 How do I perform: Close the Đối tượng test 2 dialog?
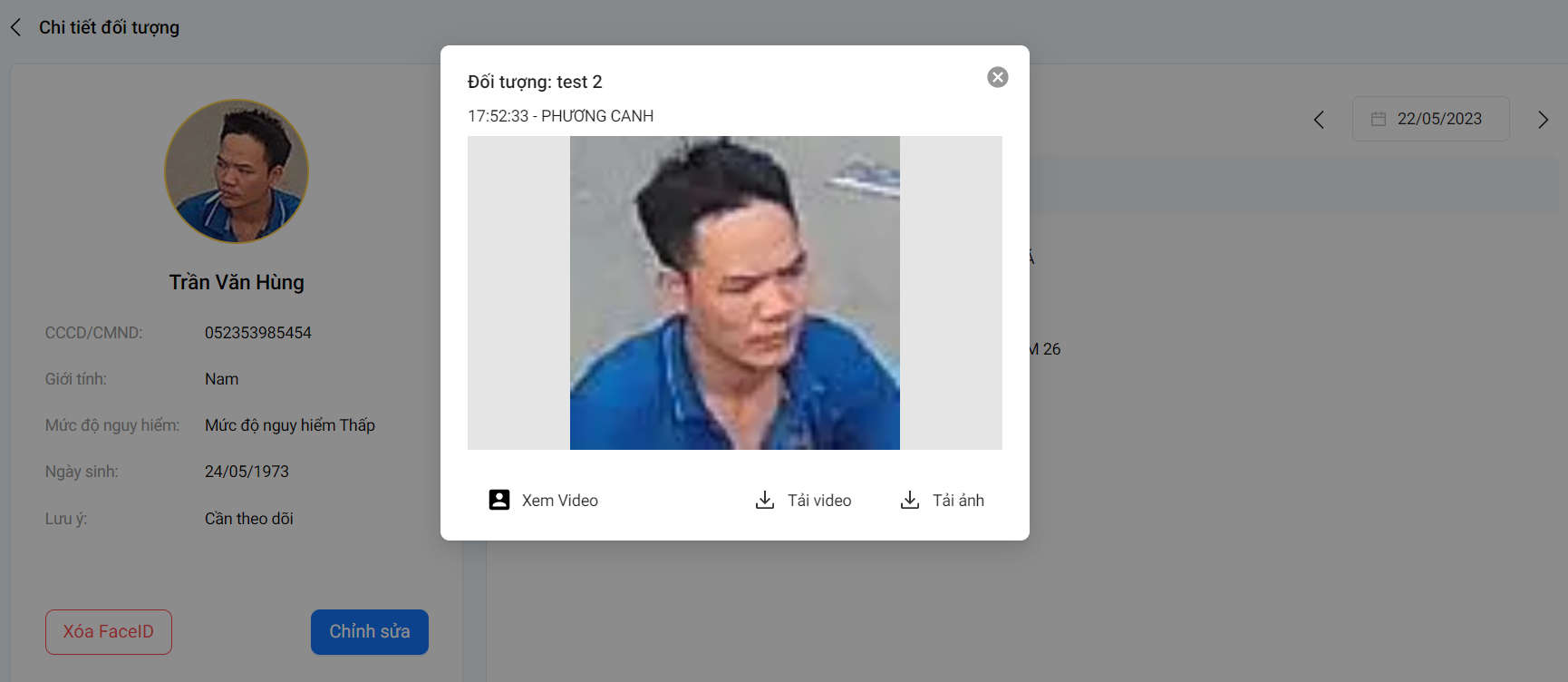(x=997, y=77)
